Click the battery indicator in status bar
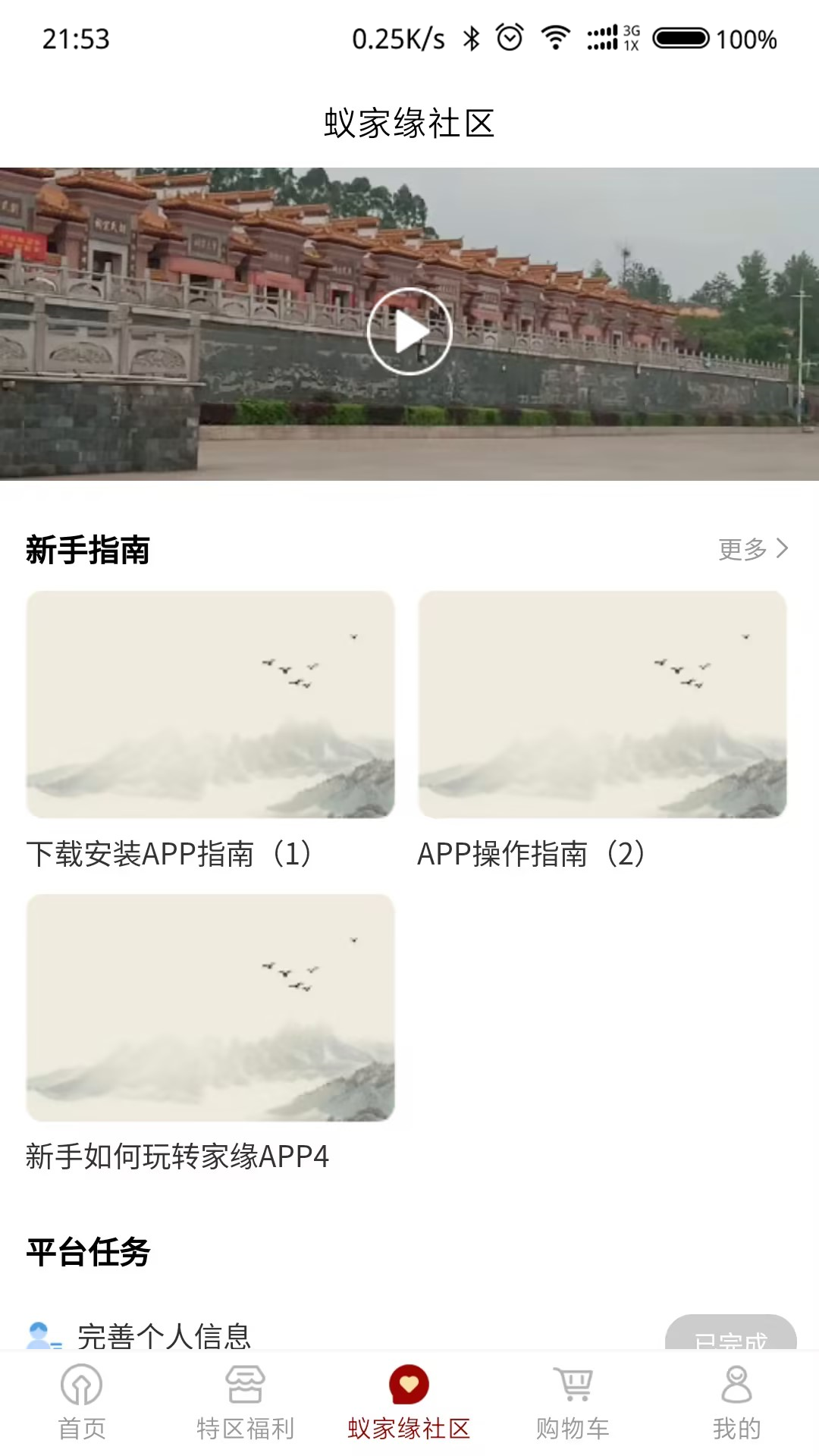 (x=685, y=36)
